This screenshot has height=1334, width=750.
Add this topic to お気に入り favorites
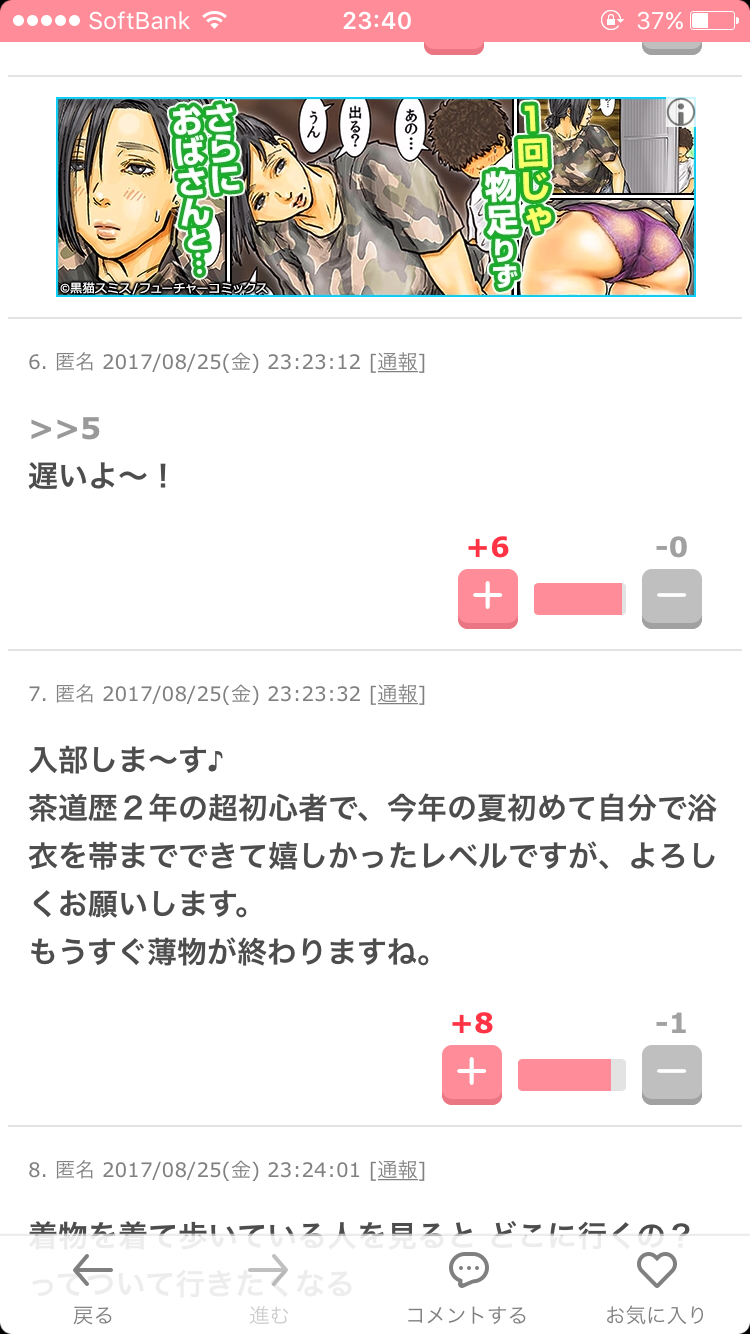pyautogui.click(x=656, y=1288)
